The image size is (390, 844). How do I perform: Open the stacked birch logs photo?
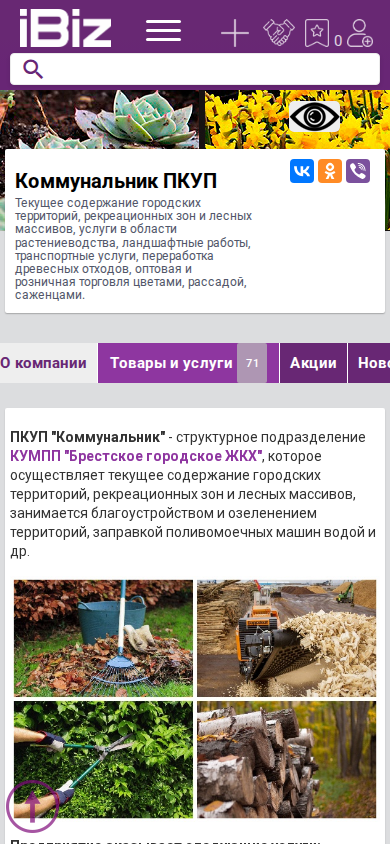(287, 759)
